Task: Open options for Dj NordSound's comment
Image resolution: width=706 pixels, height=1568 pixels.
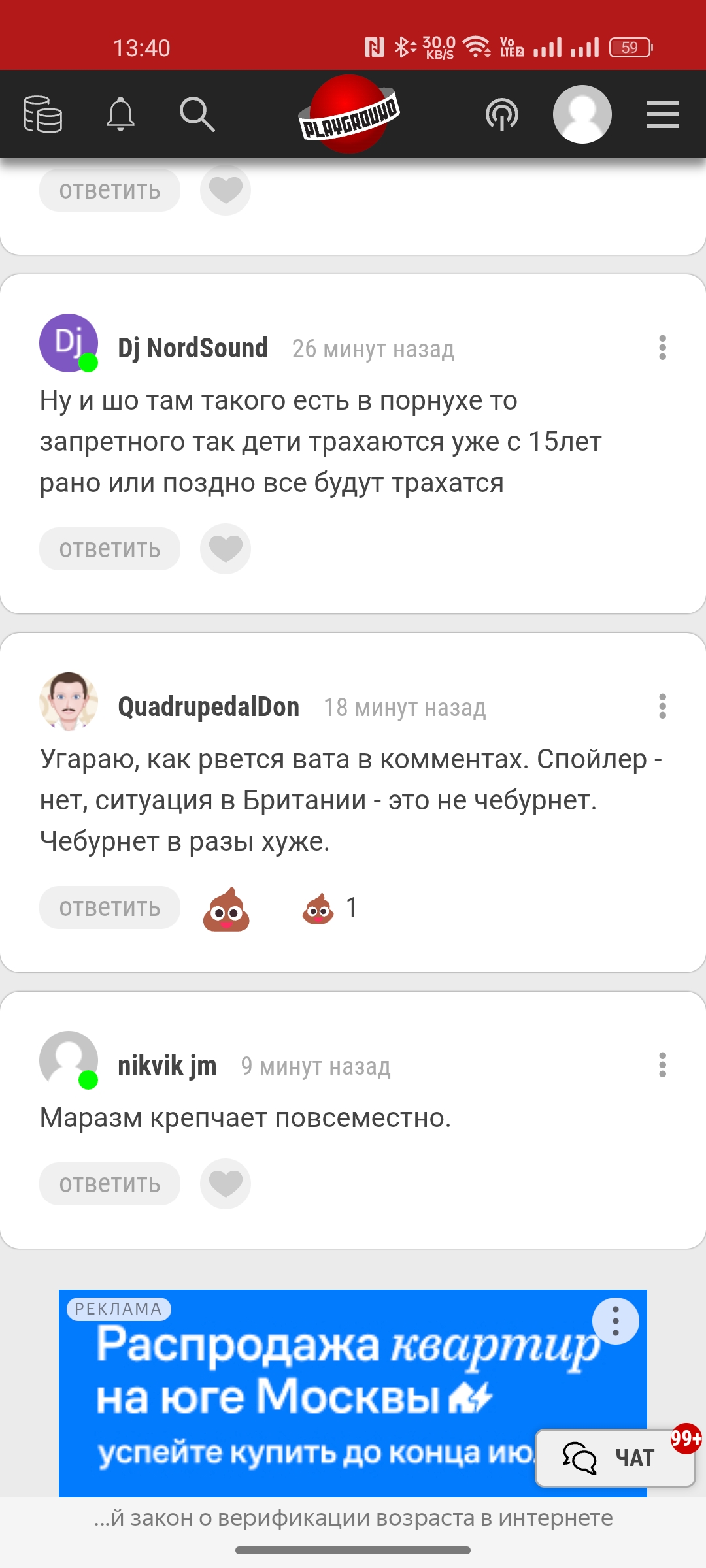Action: coord(662,348)
